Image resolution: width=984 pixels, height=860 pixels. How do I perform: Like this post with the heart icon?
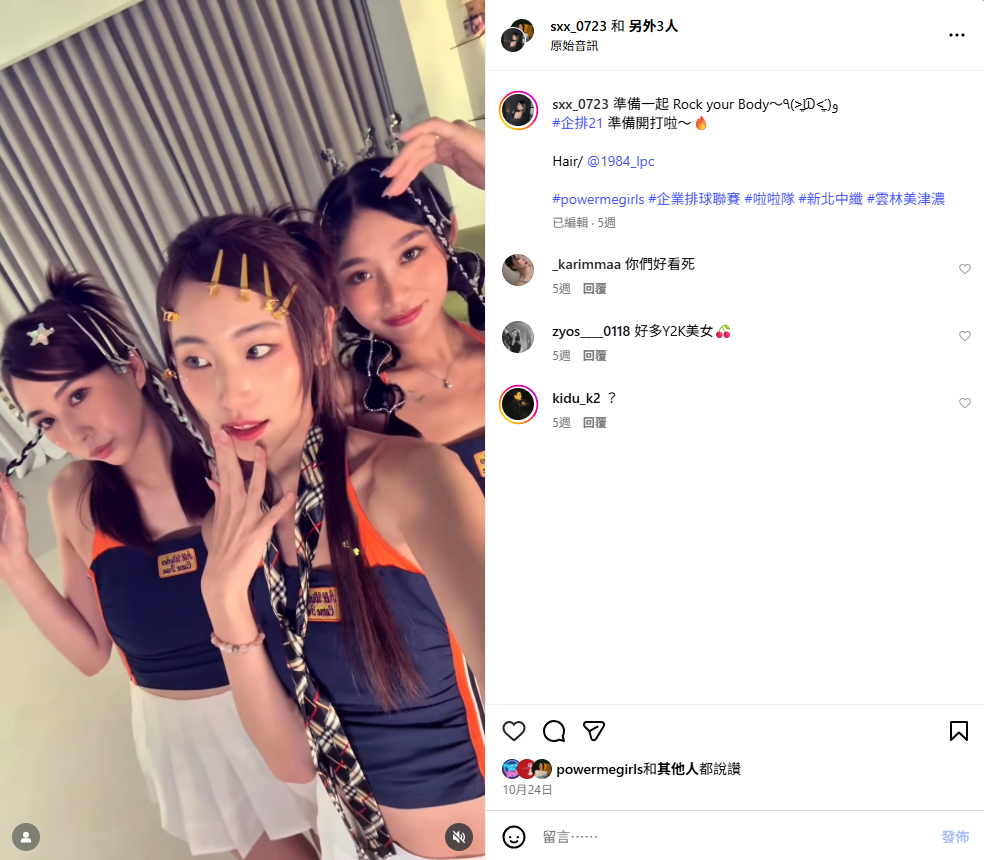(x=514, y=731)
